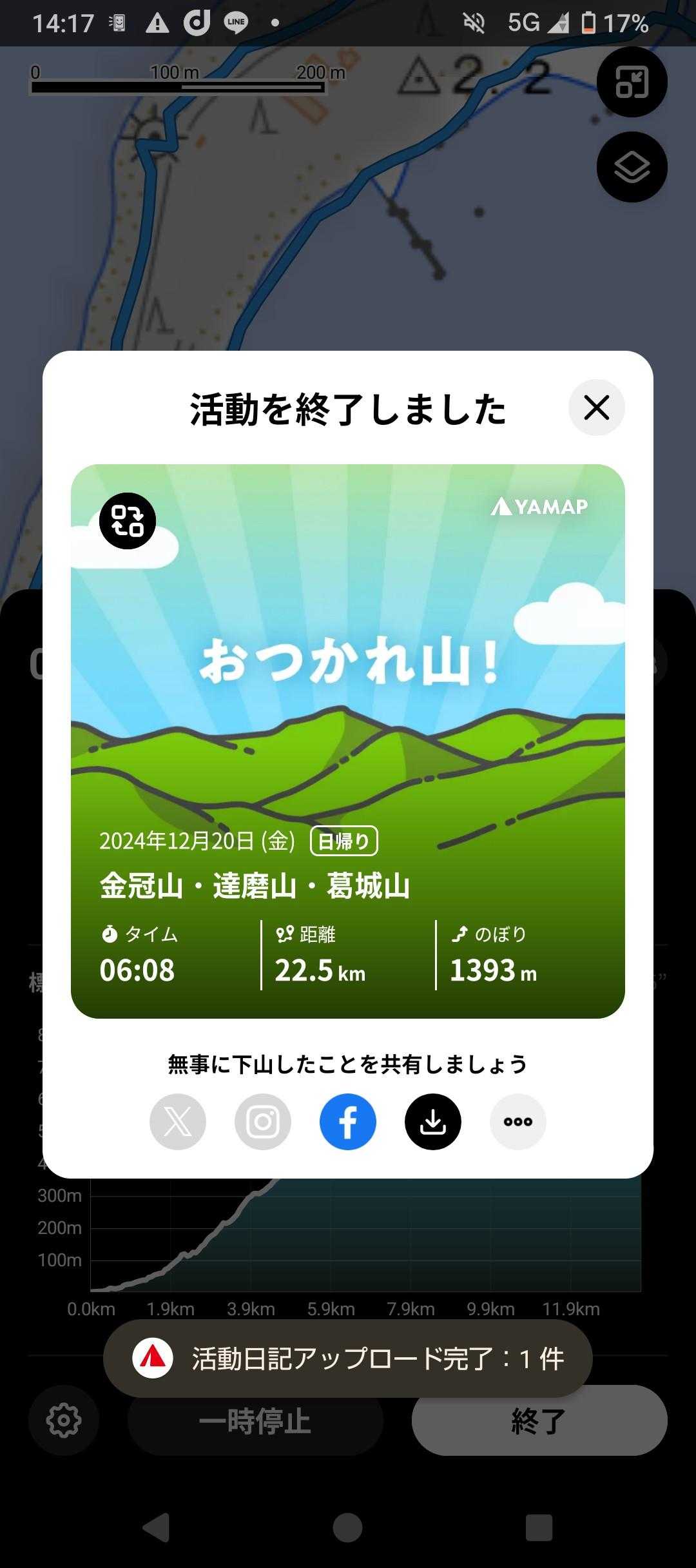Close the activity finished dialog
Image resolution: width=696 pixels, height=1568 pixels.
pos(596,407)
